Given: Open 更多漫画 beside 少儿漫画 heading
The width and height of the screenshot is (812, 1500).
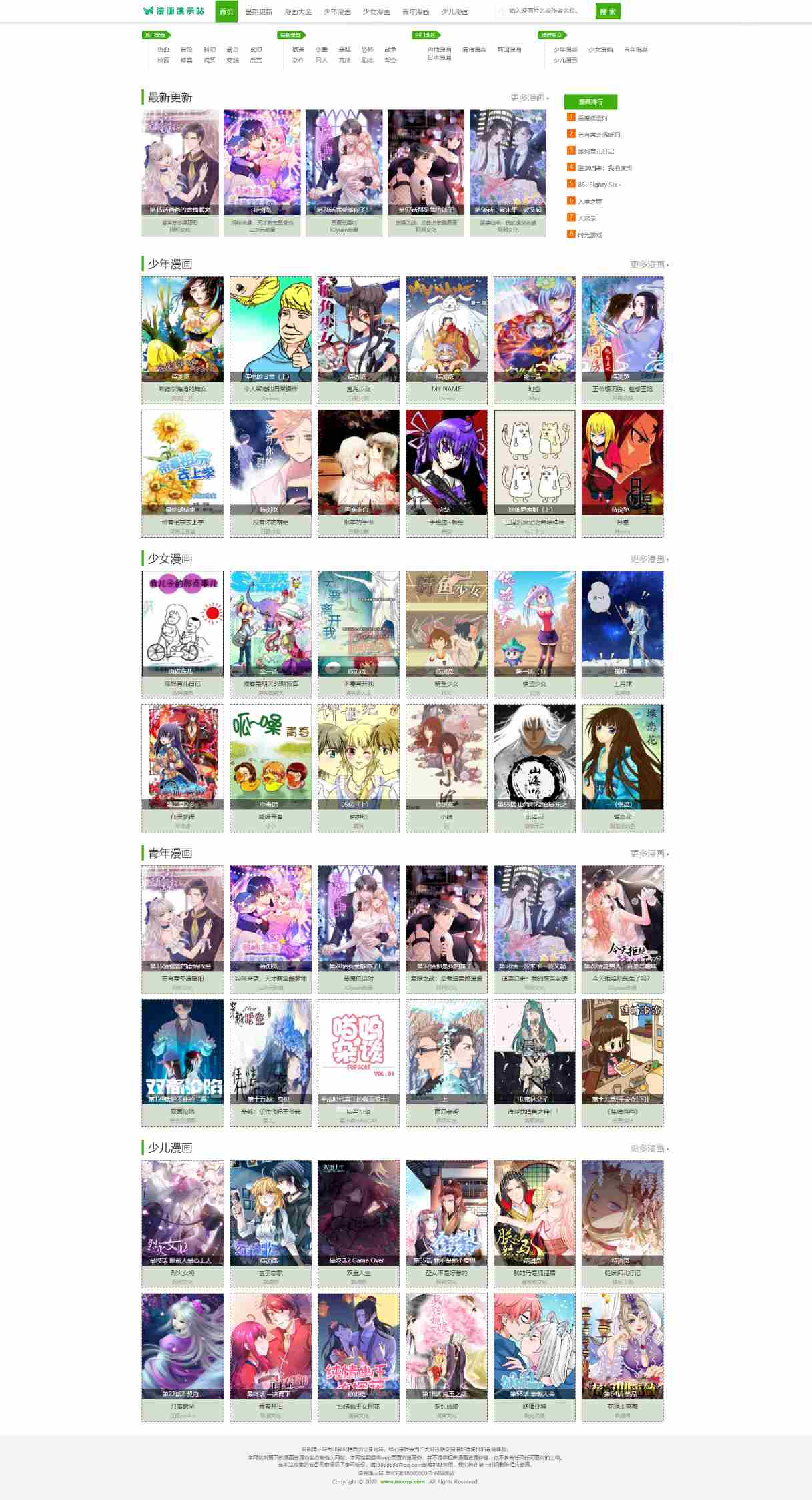Looking at the screenshot, I should [x=649, y=1148].
